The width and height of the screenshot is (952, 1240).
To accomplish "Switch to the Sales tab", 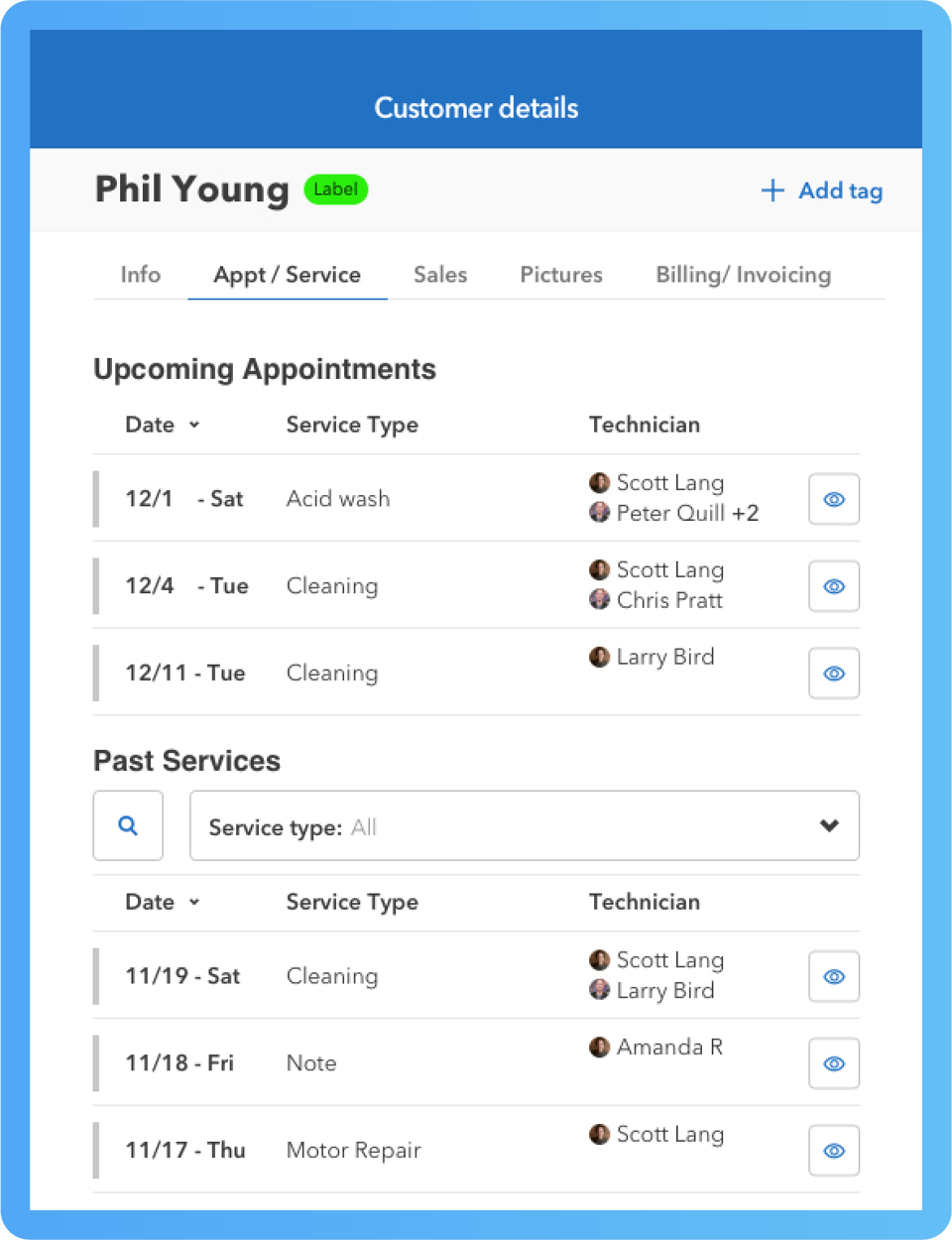I will [440, 275].
